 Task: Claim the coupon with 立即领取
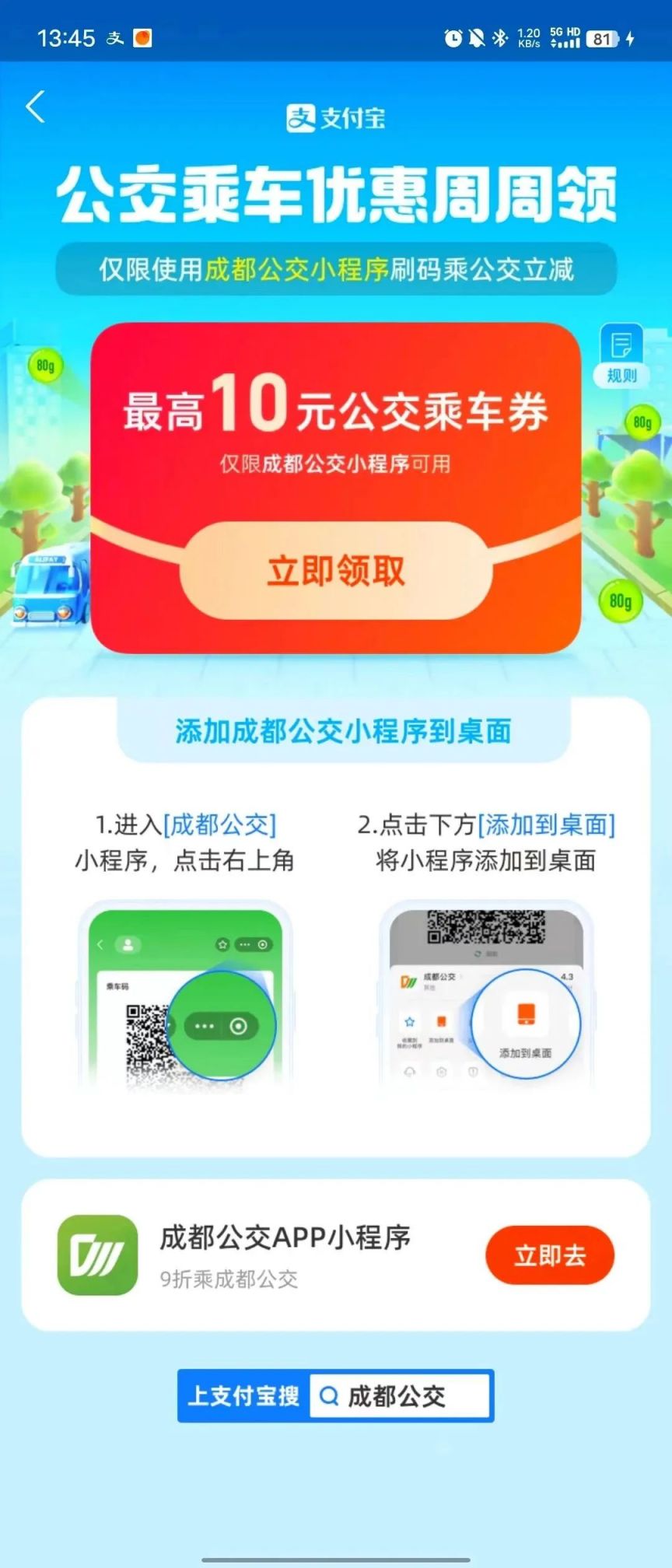click(x=336, y=571)
